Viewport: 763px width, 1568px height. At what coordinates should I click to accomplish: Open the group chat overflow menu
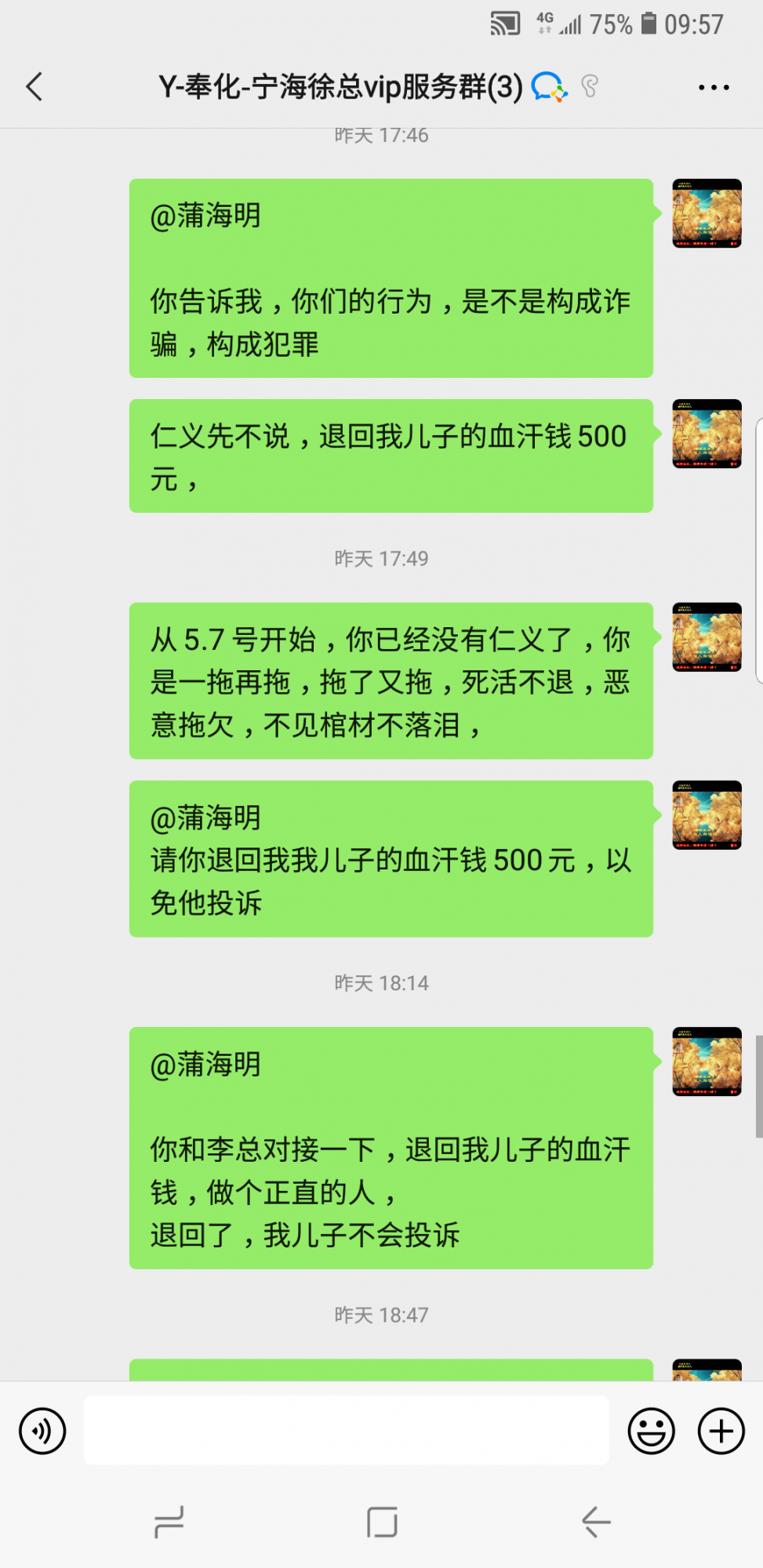(714, 87)
